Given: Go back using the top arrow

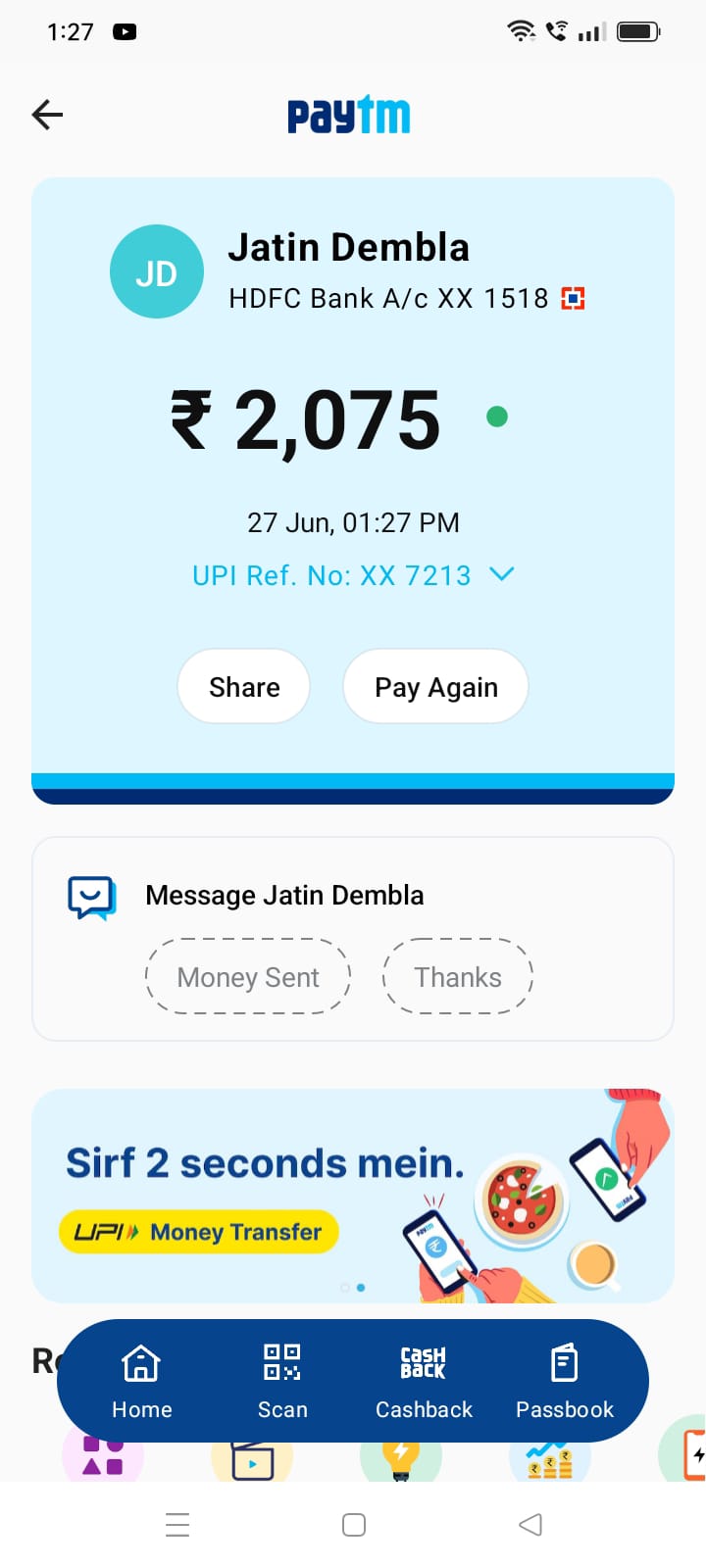Looking at the screenshot, I should coord(47,115).
